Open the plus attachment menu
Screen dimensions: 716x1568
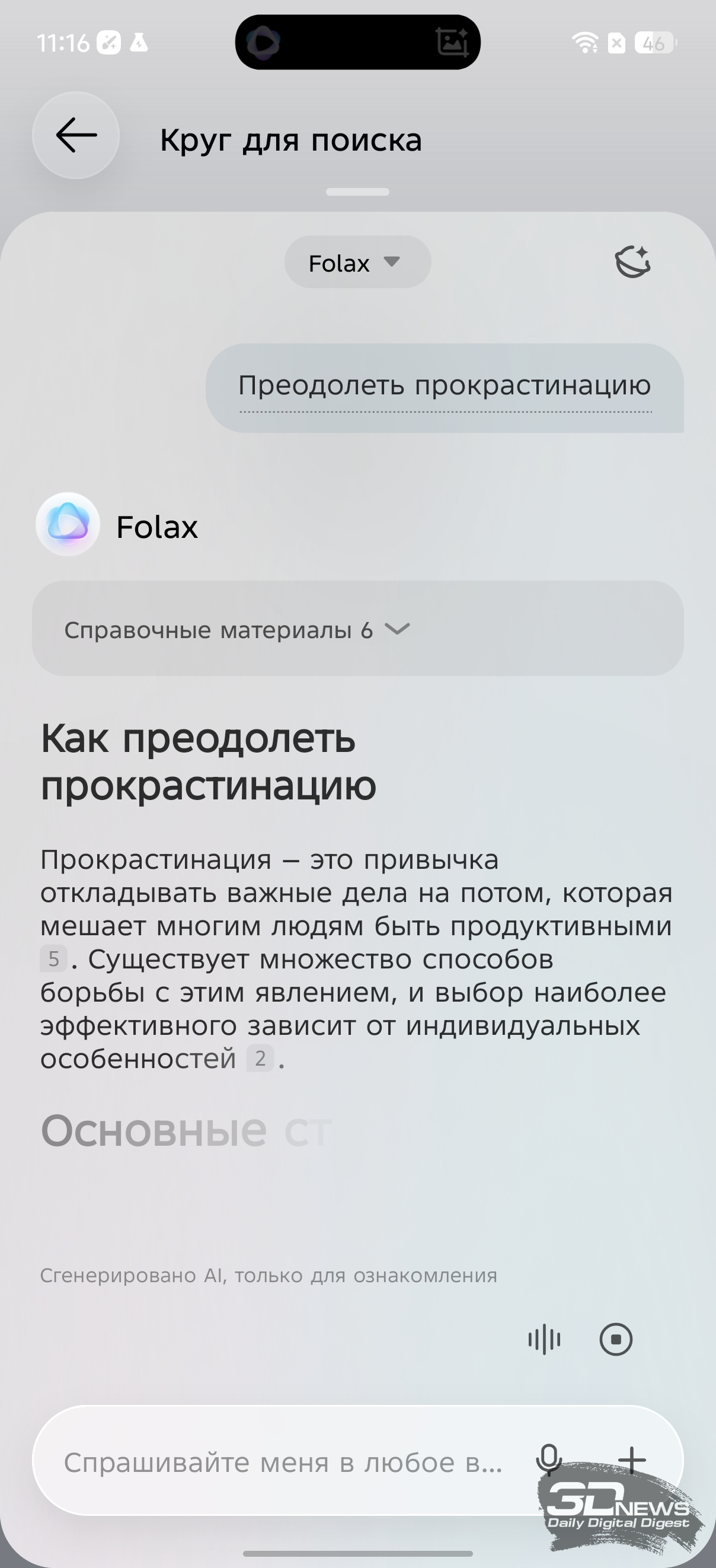pyautogui.click(x=632, y=1459)
